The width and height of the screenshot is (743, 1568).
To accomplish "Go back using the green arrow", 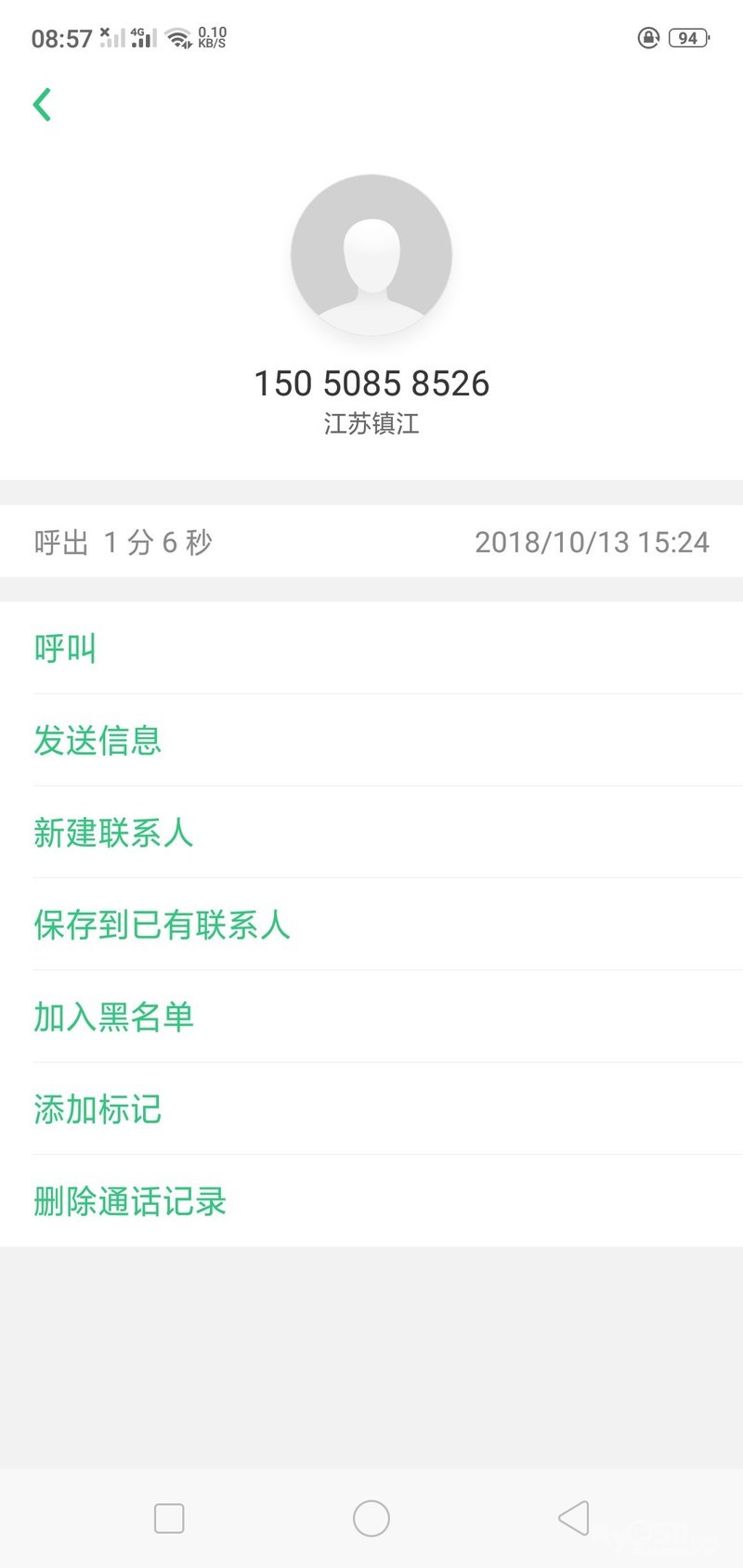I will [x=42, y=105].
